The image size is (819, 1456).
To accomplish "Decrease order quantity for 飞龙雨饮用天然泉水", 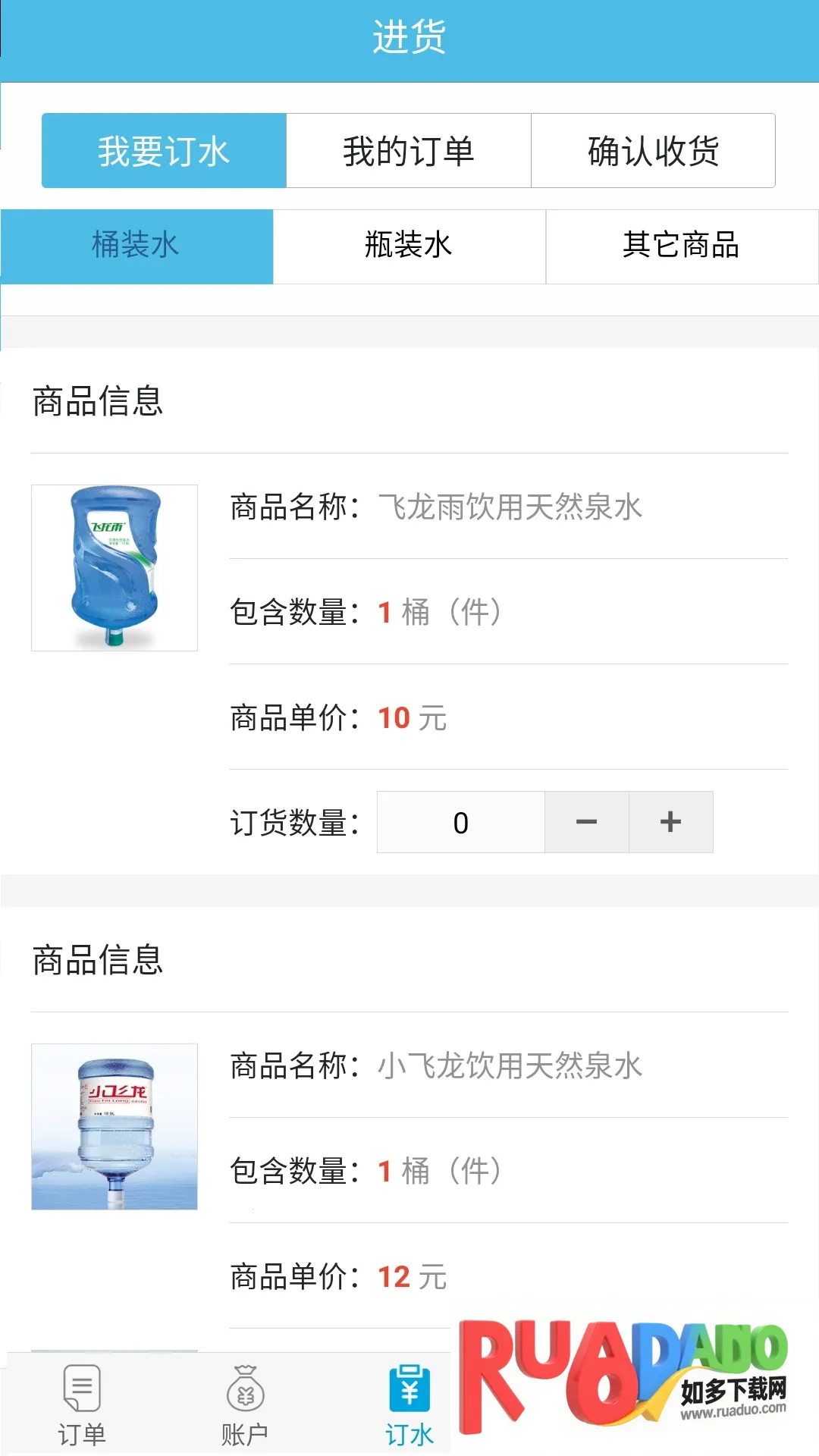I will click(x=586, y=822).
